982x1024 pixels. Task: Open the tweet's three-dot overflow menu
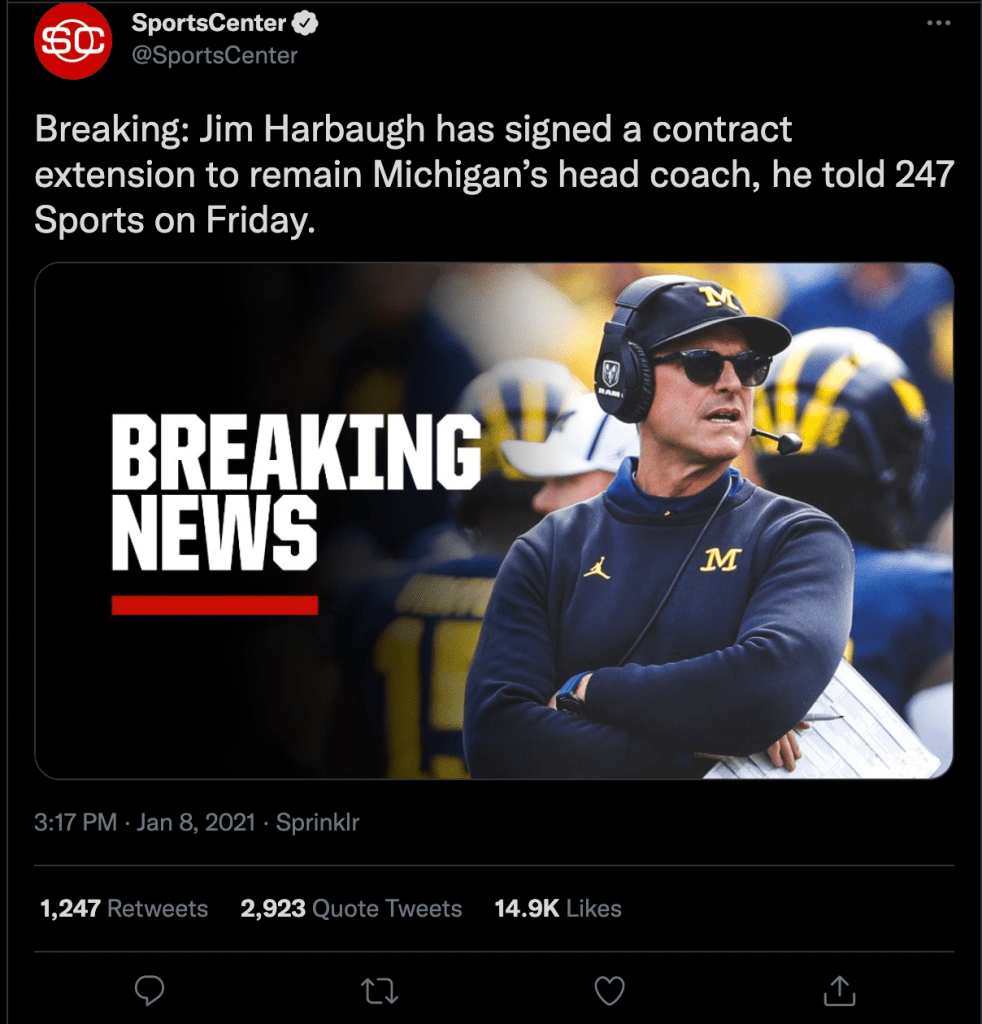(x=938, y=23)
